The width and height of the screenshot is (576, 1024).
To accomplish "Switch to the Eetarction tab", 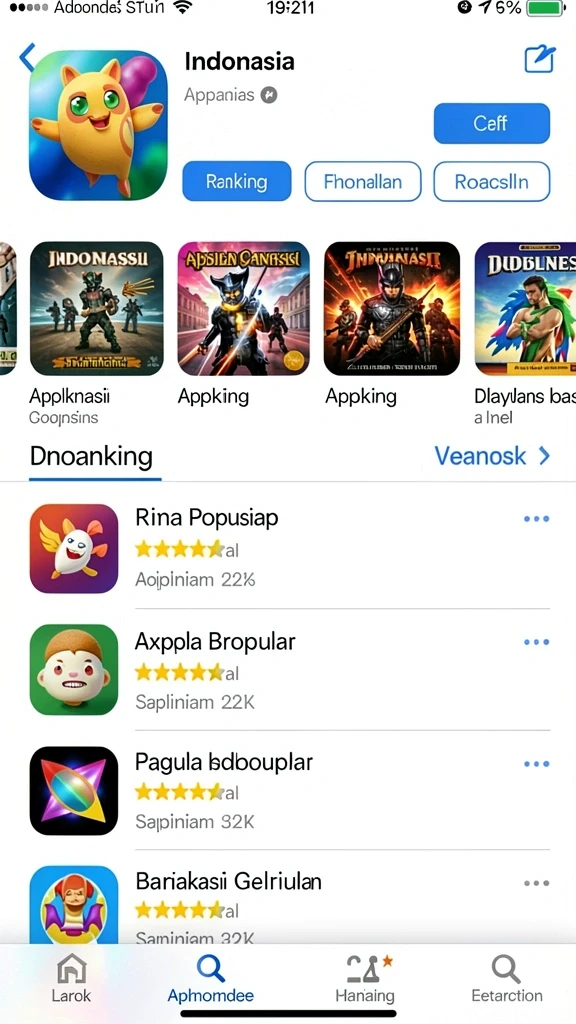I will point(507,978).
